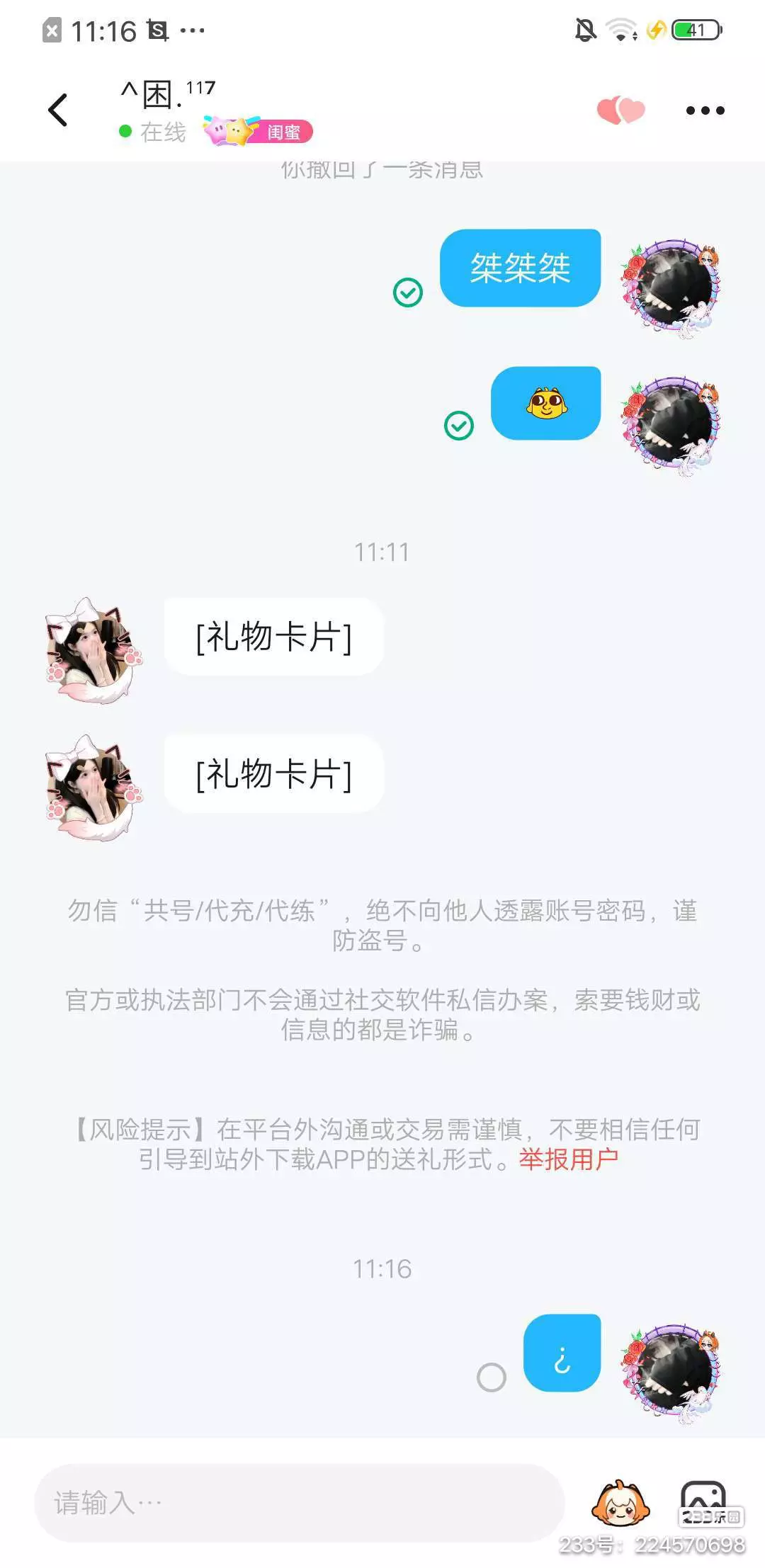The width and height of the screenshot is (765, 1568).
Task: Go back using the top-left arrow
Action: pos(58,110)
